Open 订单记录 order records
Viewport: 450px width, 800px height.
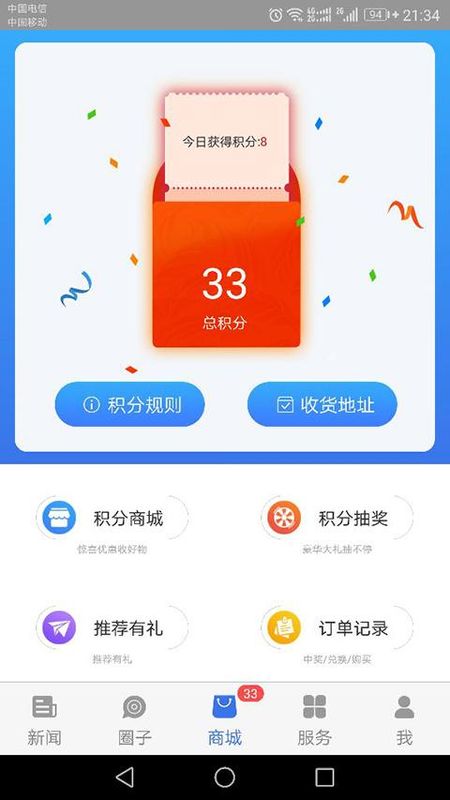point(337,628)
